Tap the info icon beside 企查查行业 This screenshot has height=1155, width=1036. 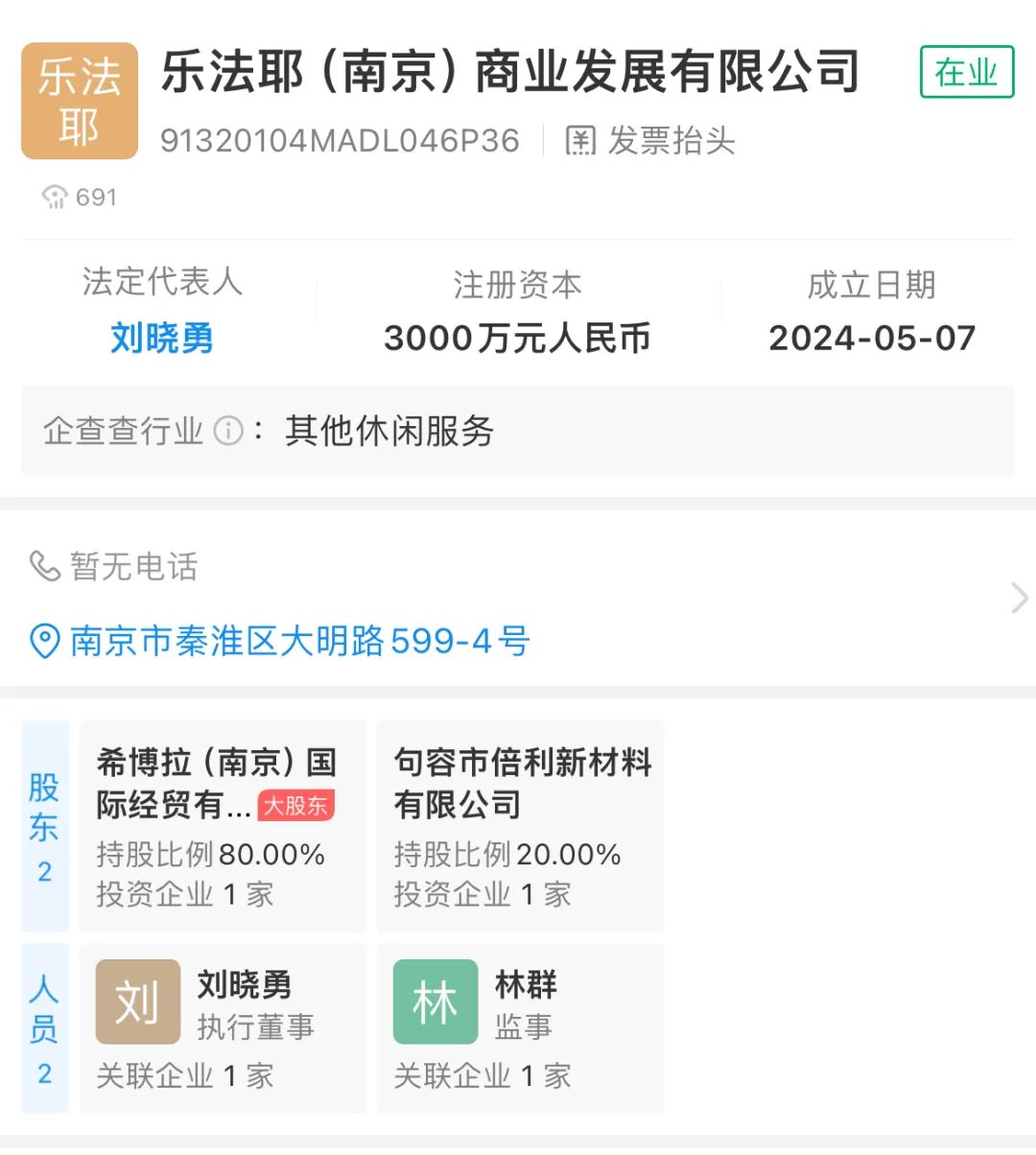coord(227,431)
